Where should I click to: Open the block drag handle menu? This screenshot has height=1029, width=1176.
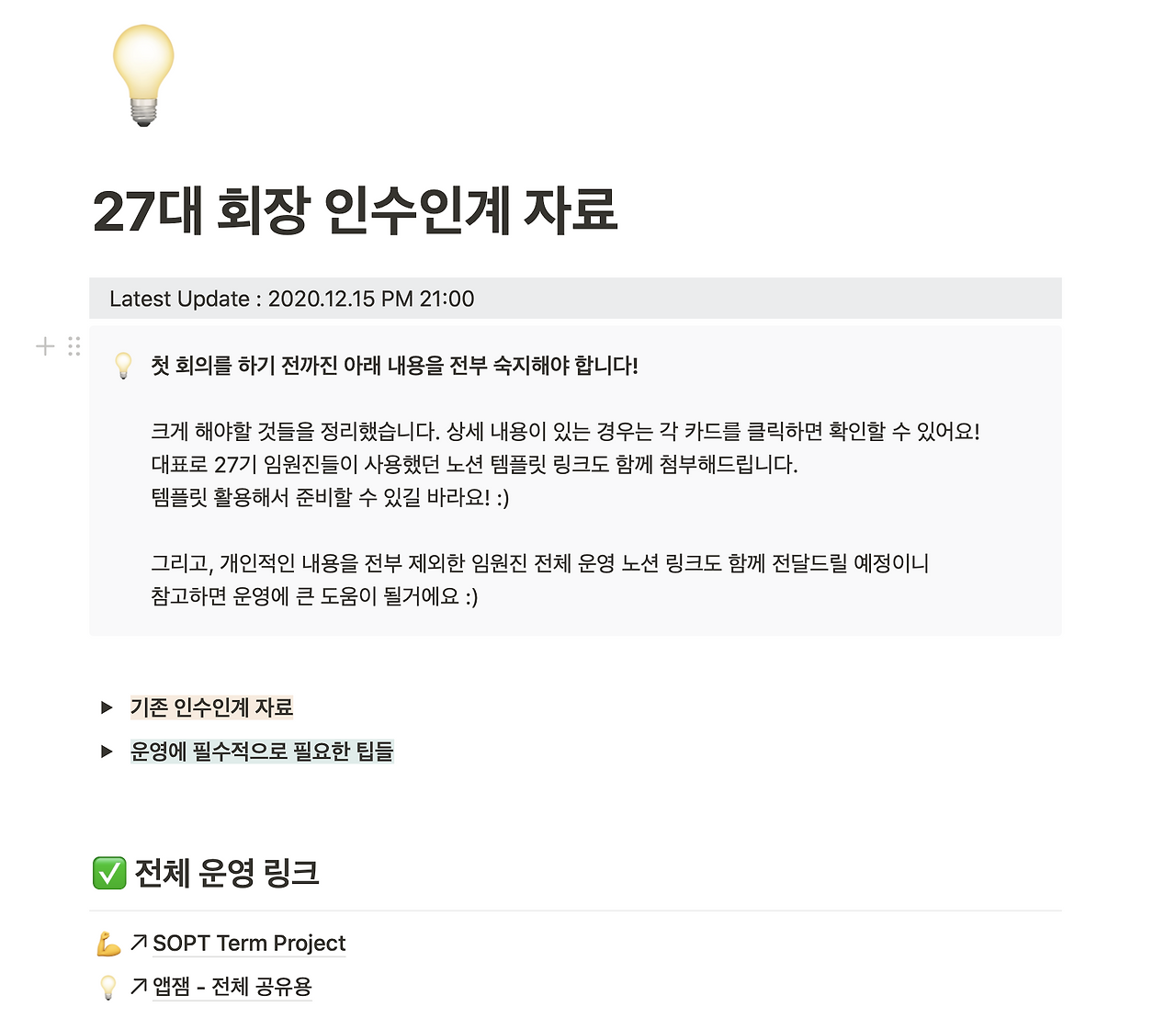(74, 346)
